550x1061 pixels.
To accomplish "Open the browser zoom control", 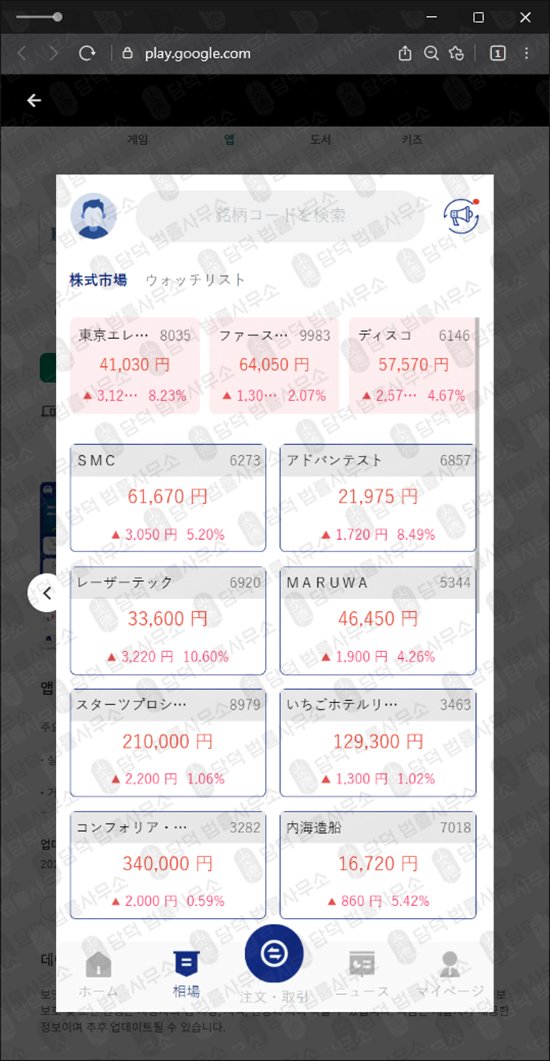I will click(x=431, y=53).
